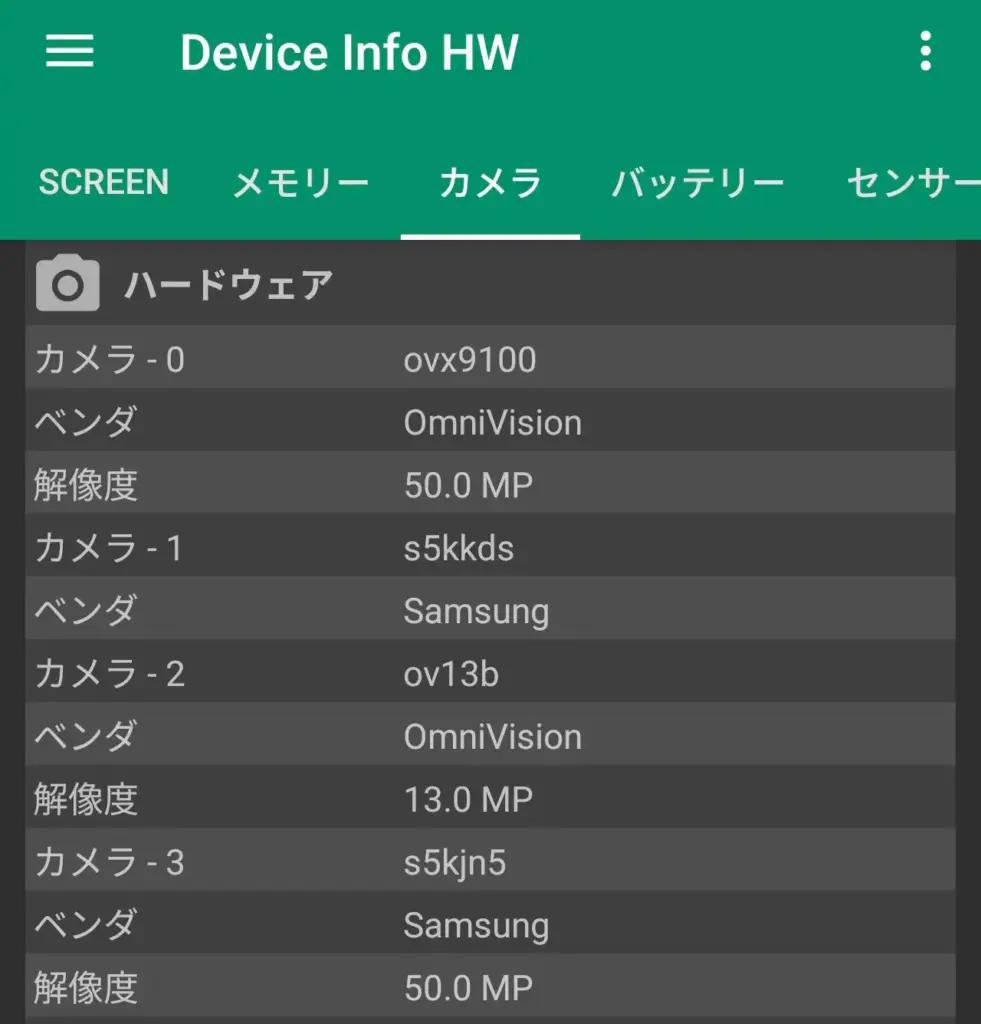Switch to the SCREEN tab
The width and height of the screenshot is (981, 1024).
tap(103, 182)
